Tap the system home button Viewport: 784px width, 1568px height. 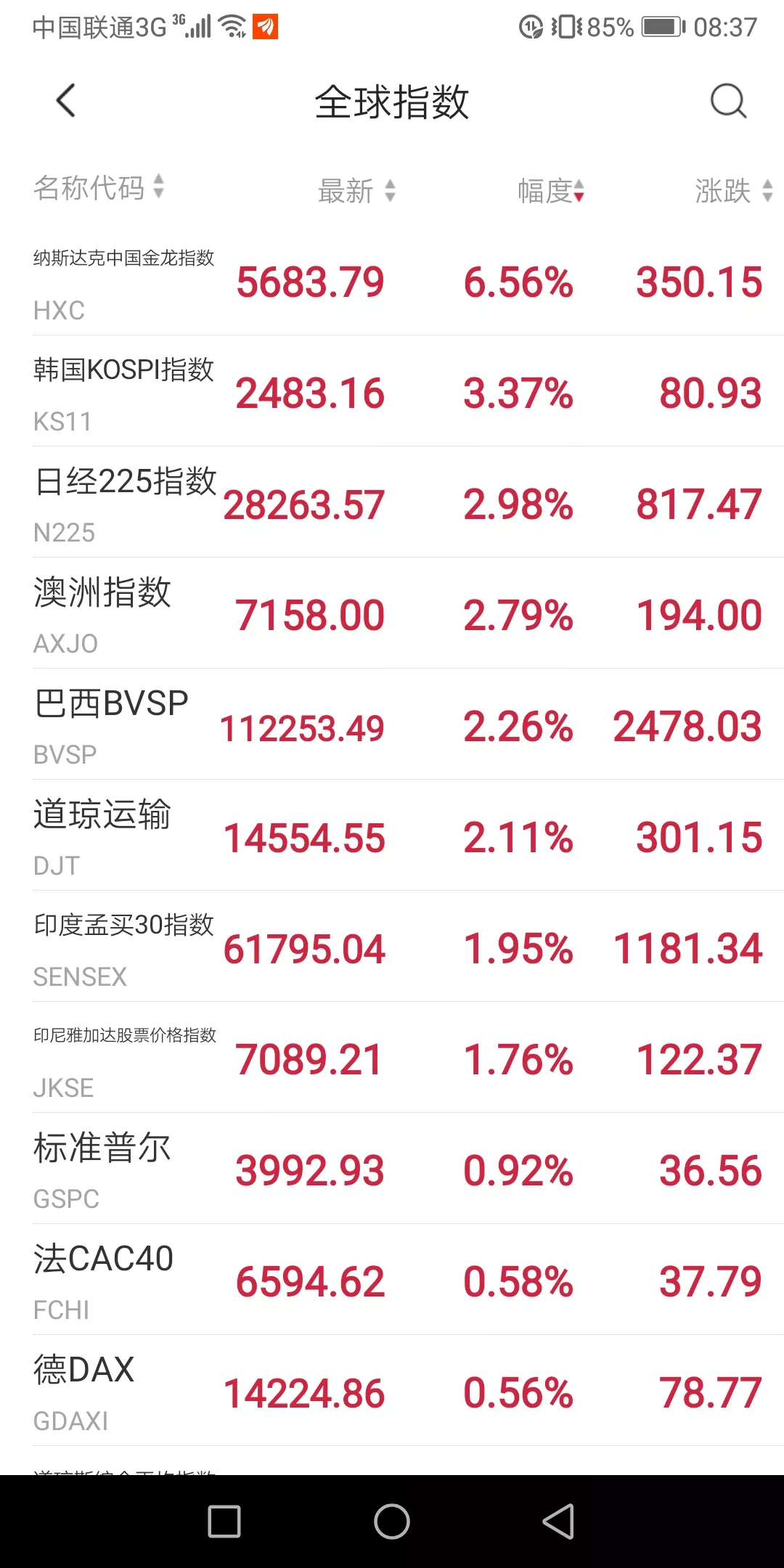click(392, 1522)
